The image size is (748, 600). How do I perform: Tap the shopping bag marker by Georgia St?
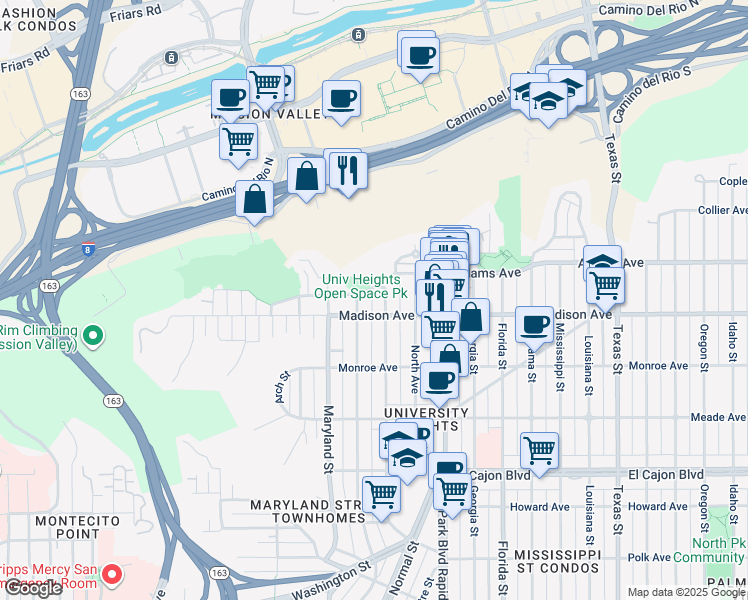click(x=471, y=318)
